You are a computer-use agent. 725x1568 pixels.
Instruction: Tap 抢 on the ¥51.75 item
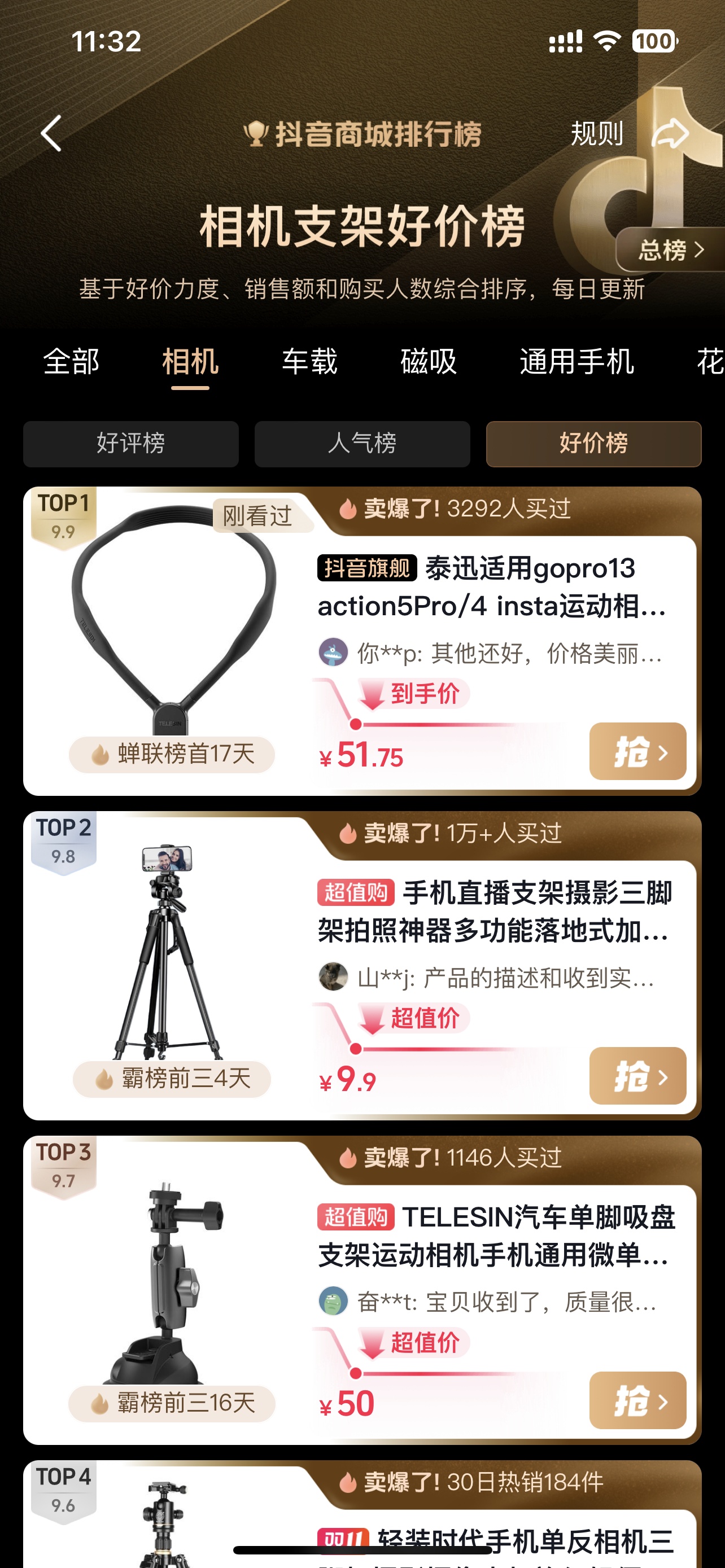coord(637,751)
